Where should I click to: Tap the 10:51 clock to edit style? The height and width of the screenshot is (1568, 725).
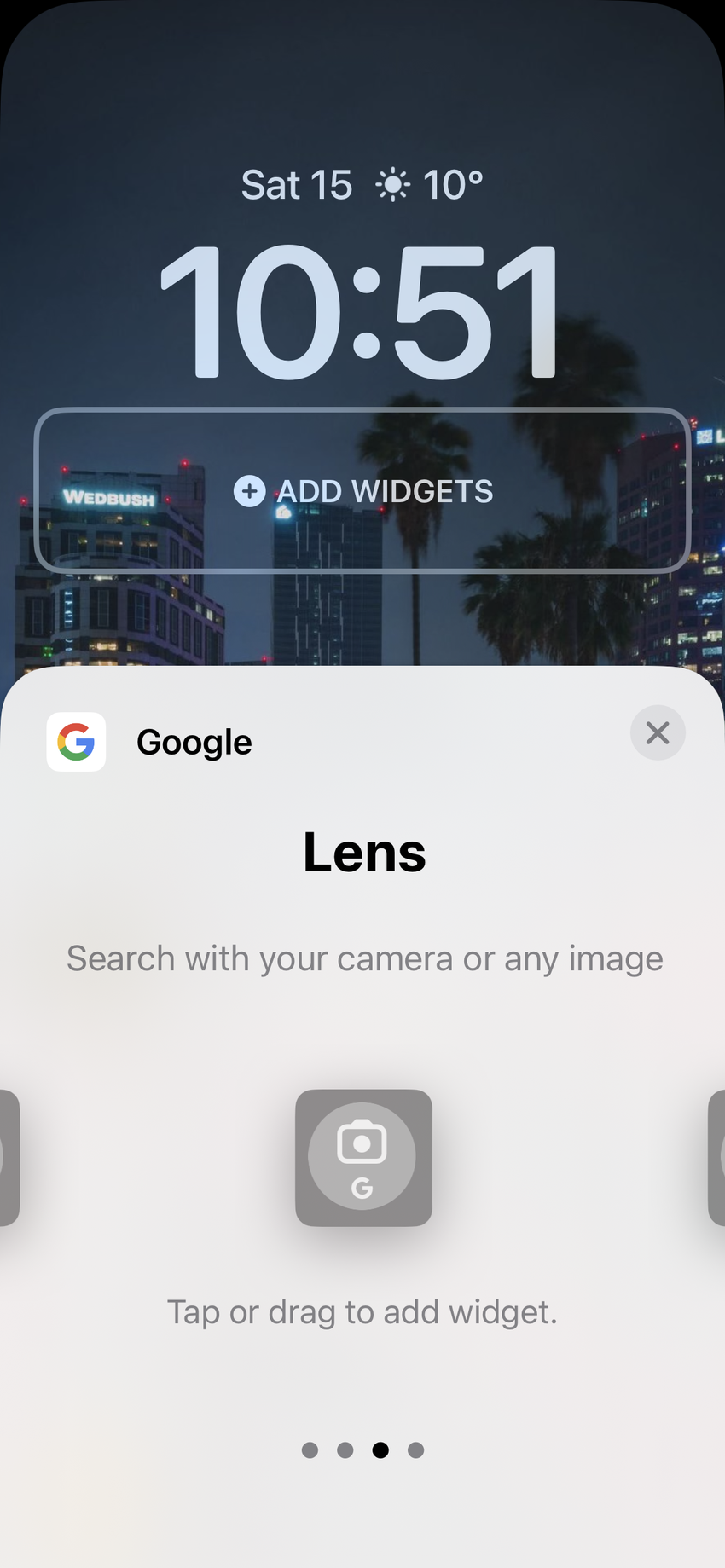pos(360,311)
